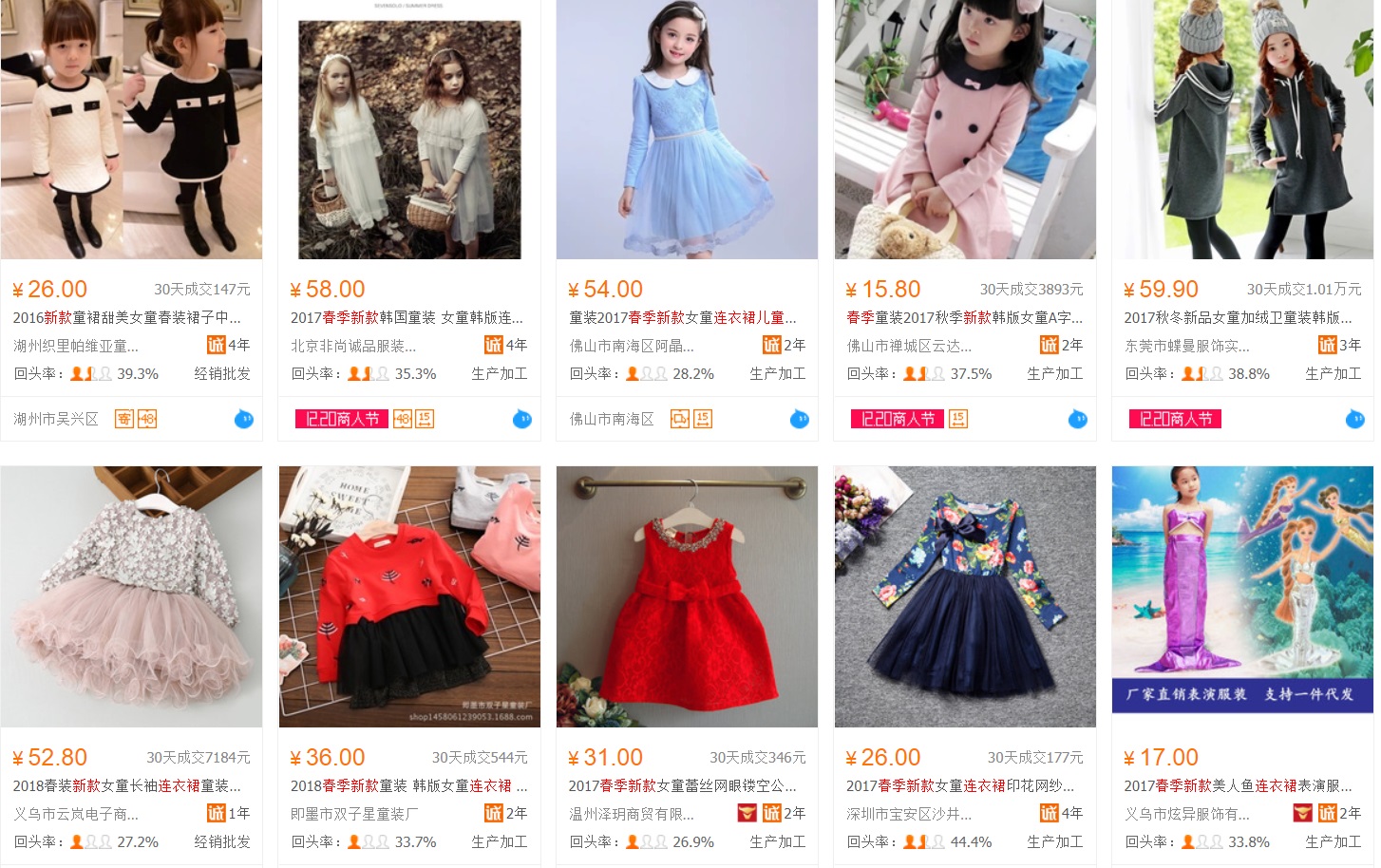Image resolution: width=1381 pixels, height=868 pixels.
Task: Open the shop link 北京非尚诚品服装
Action: (x=353, y=346)
